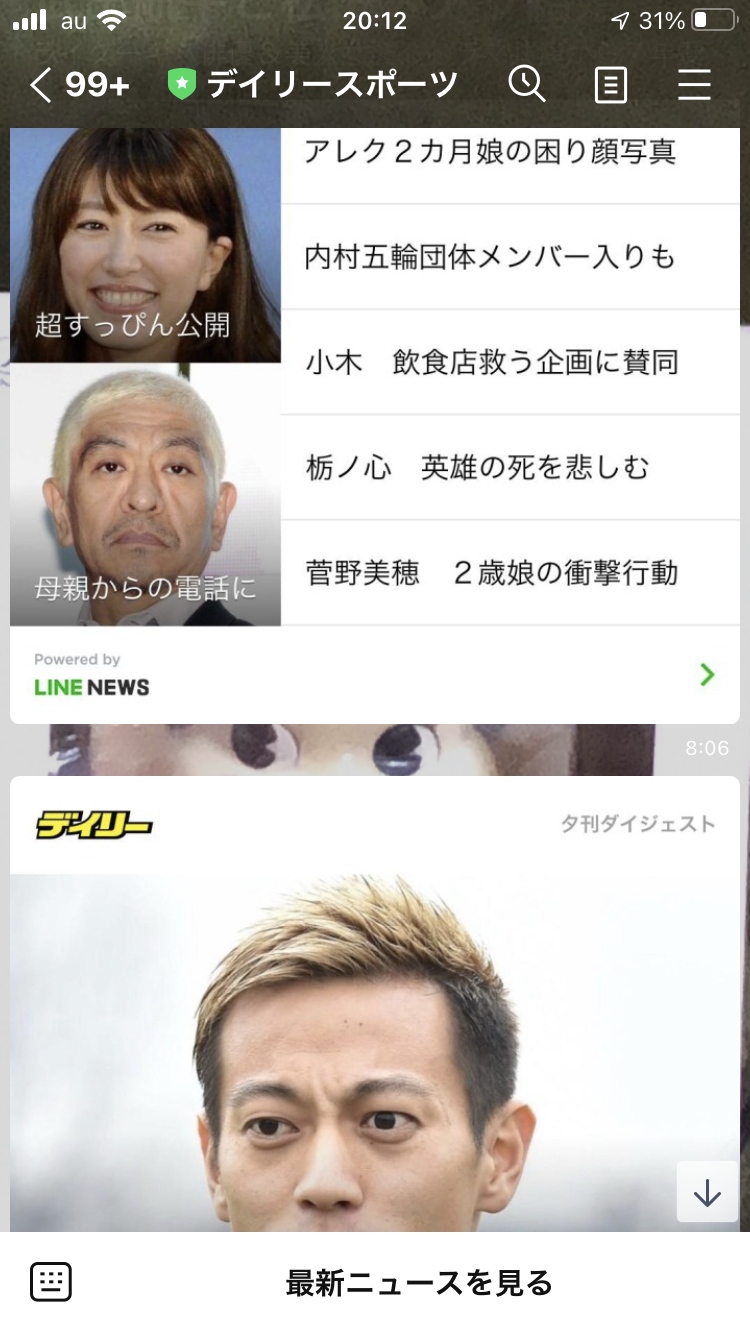Tap 最新ニュースを見る button
Image resolution: width=750 pixels, height=1334 pixels.
click(x=418, y=1282)
